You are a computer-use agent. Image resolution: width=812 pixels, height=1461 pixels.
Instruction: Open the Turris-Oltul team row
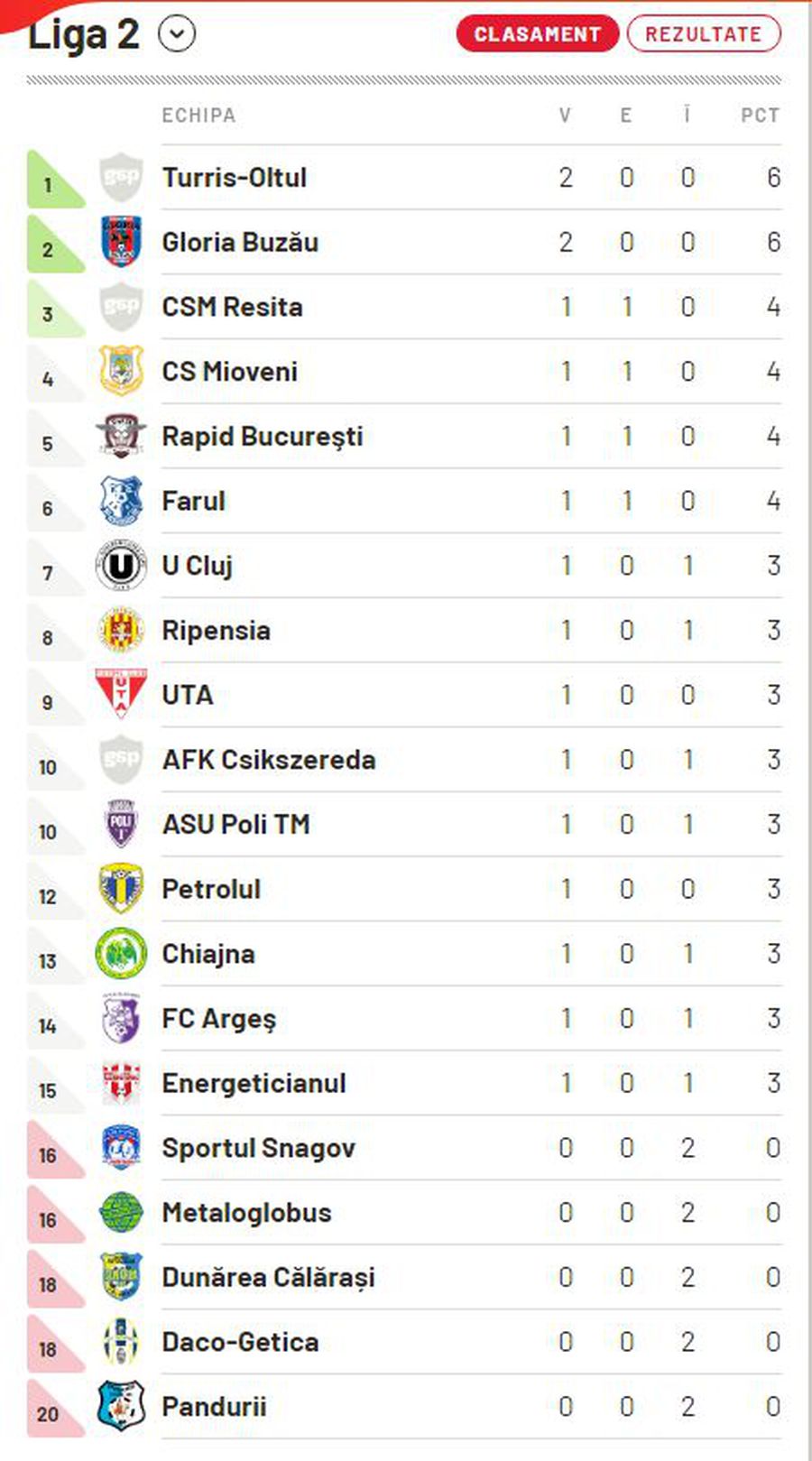coord(404,178)
